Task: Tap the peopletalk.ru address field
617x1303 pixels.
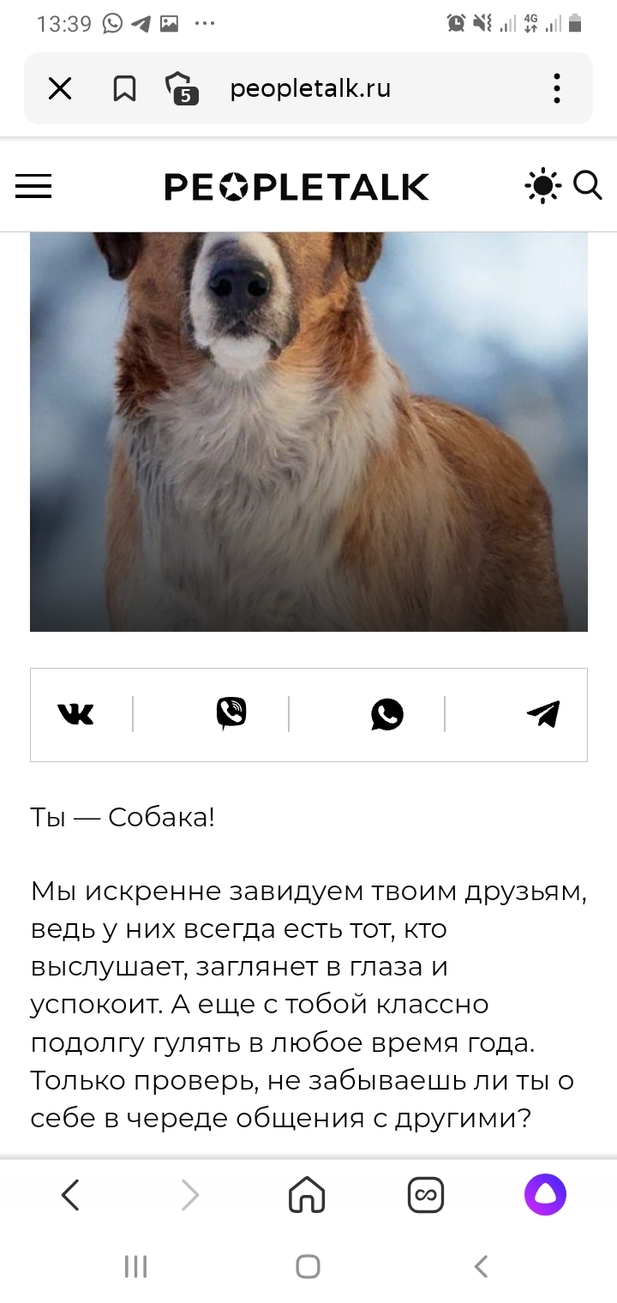Action: [310, 89]
